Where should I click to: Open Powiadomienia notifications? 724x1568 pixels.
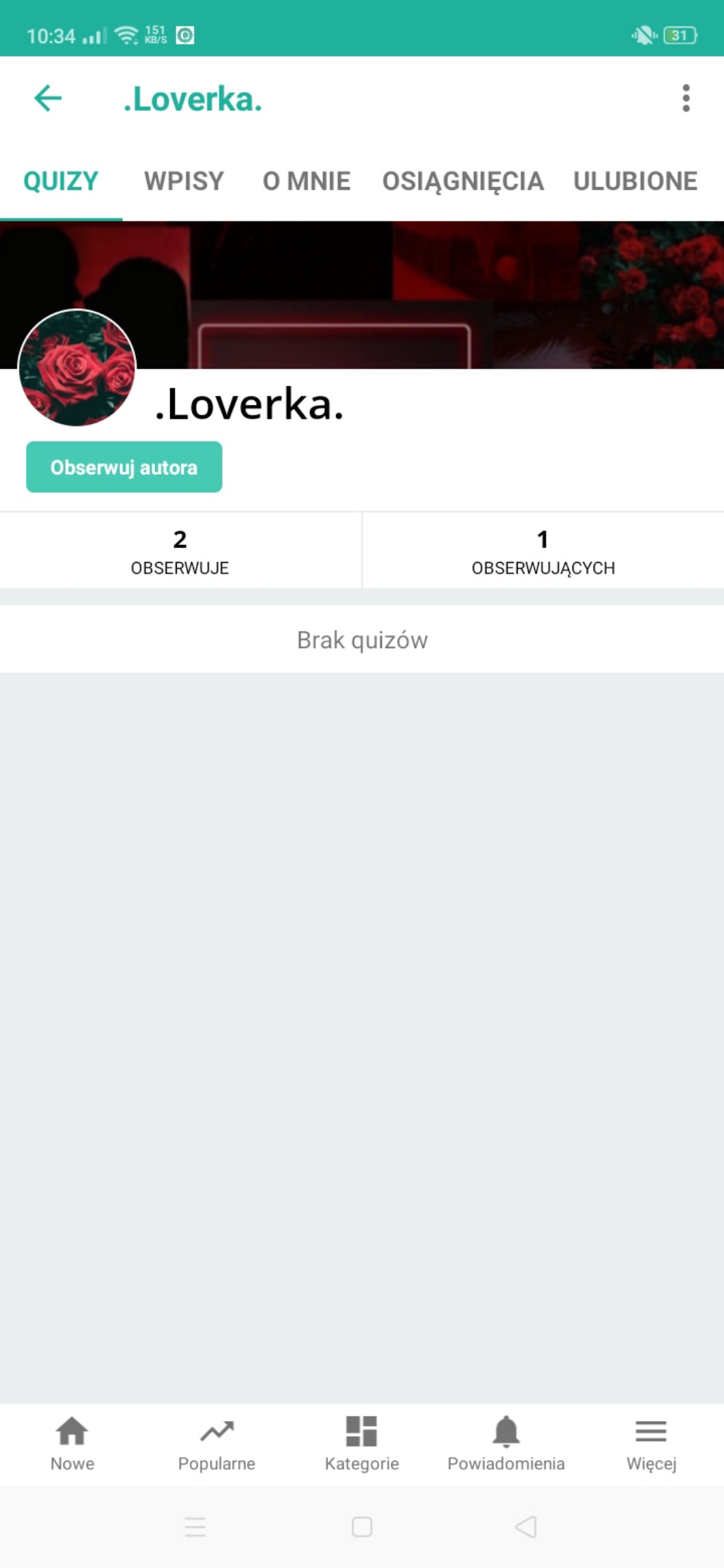(x=506, y=1444)
